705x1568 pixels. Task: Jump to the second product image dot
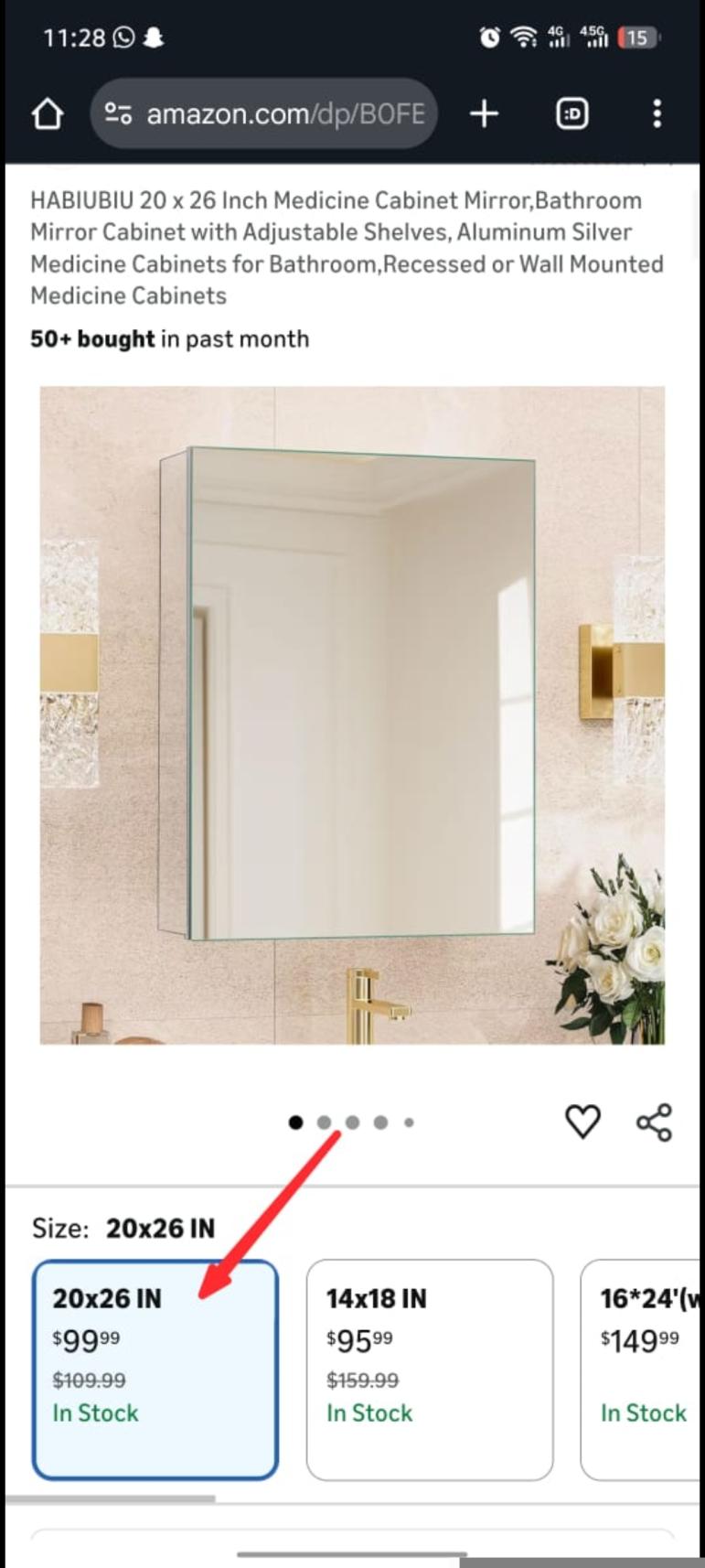[x=324, y=1122]
